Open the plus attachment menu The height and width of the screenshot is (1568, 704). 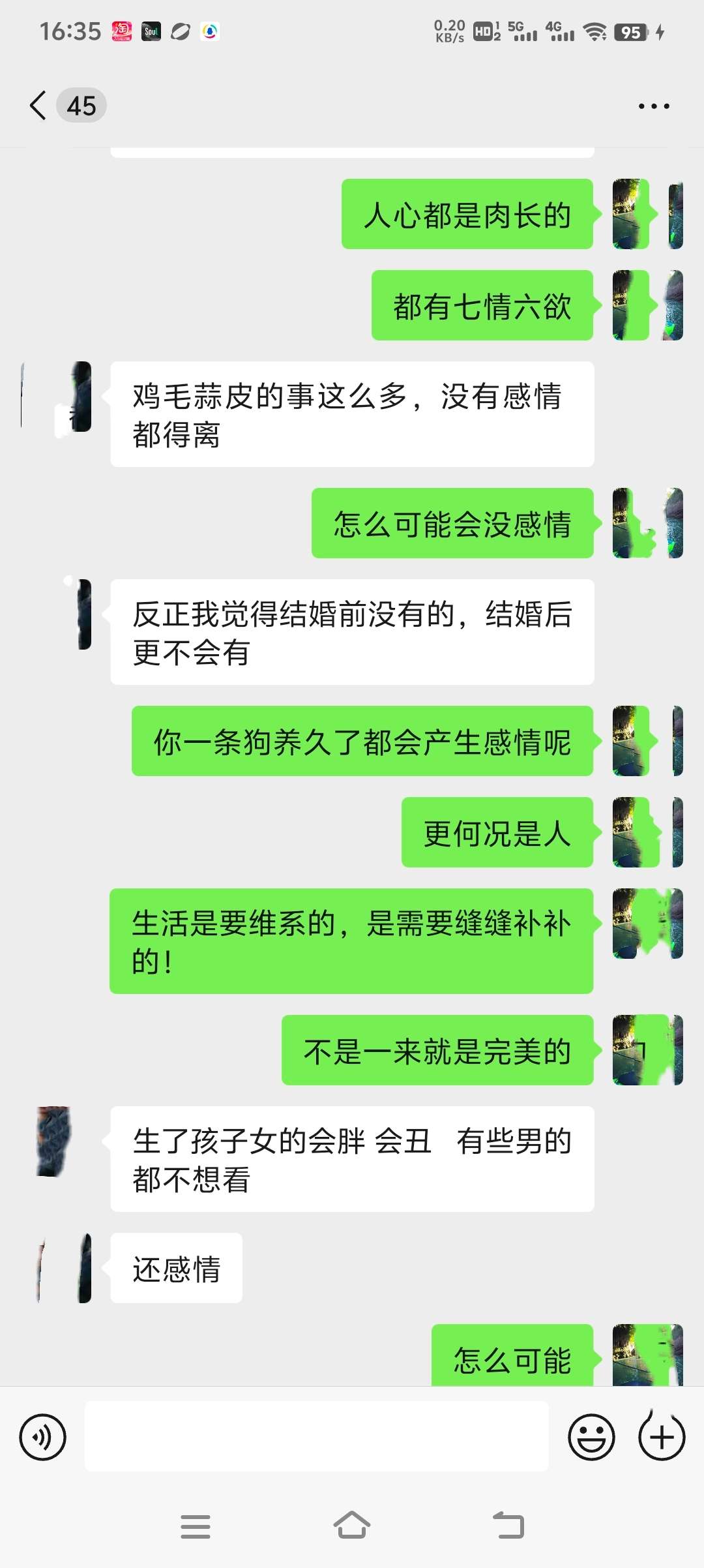tap(662, 1436)
